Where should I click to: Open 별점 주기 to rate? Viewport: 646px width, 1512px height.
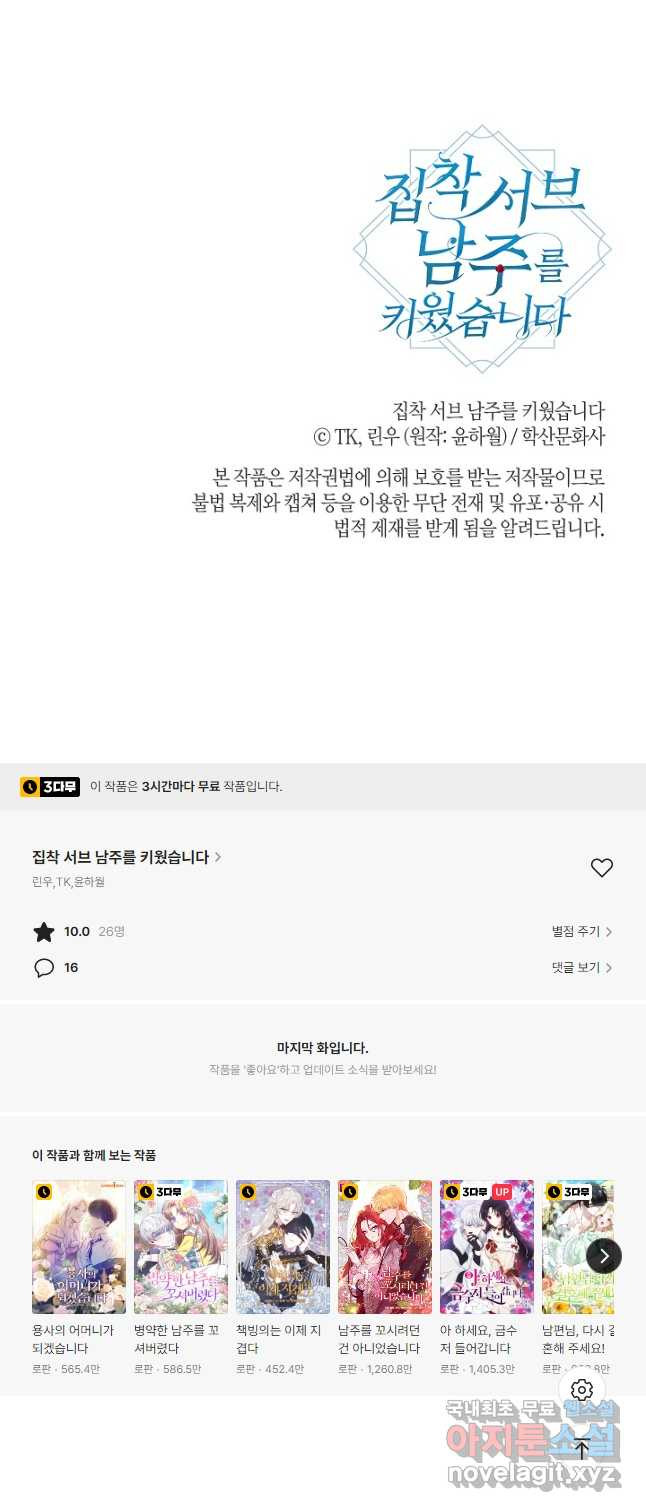coord(581,932)
